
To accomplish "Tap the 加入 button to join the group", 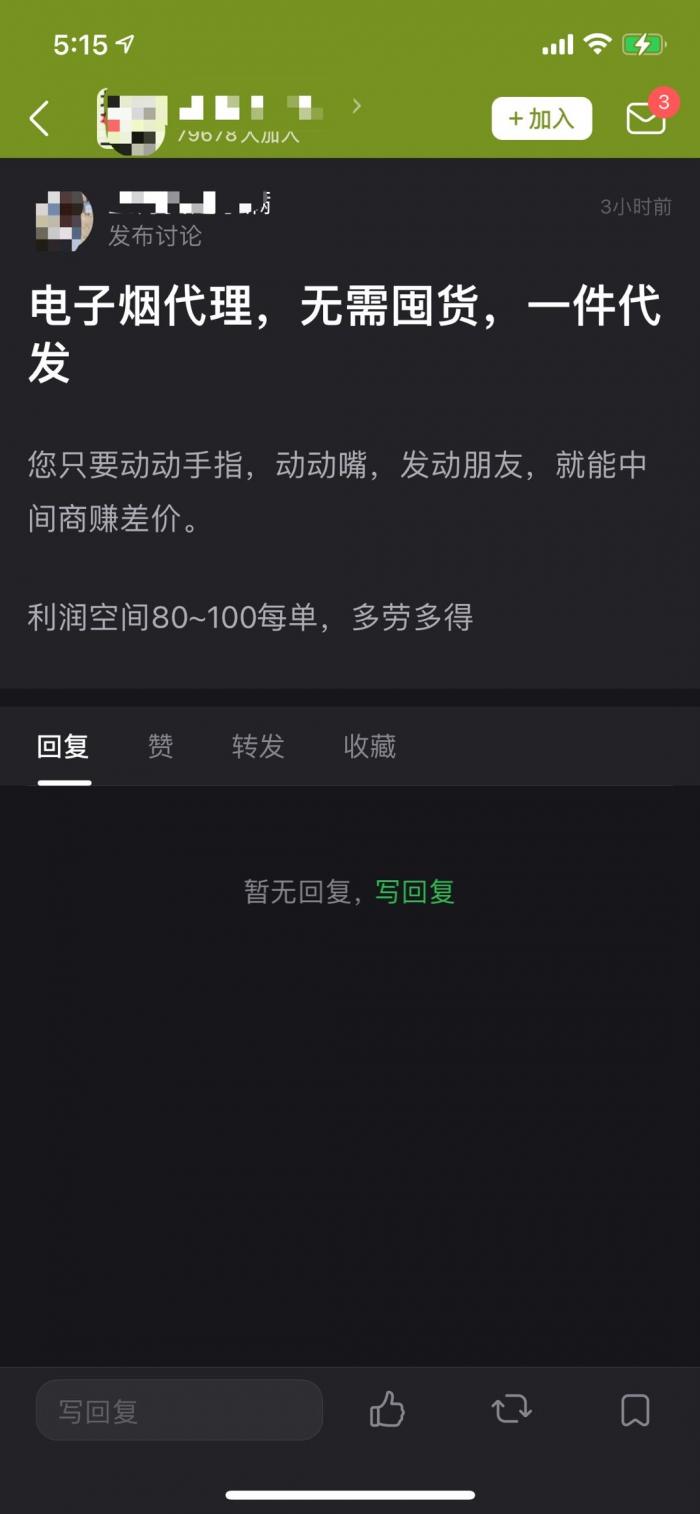I will pyautogui.click(x=541, y=119).
